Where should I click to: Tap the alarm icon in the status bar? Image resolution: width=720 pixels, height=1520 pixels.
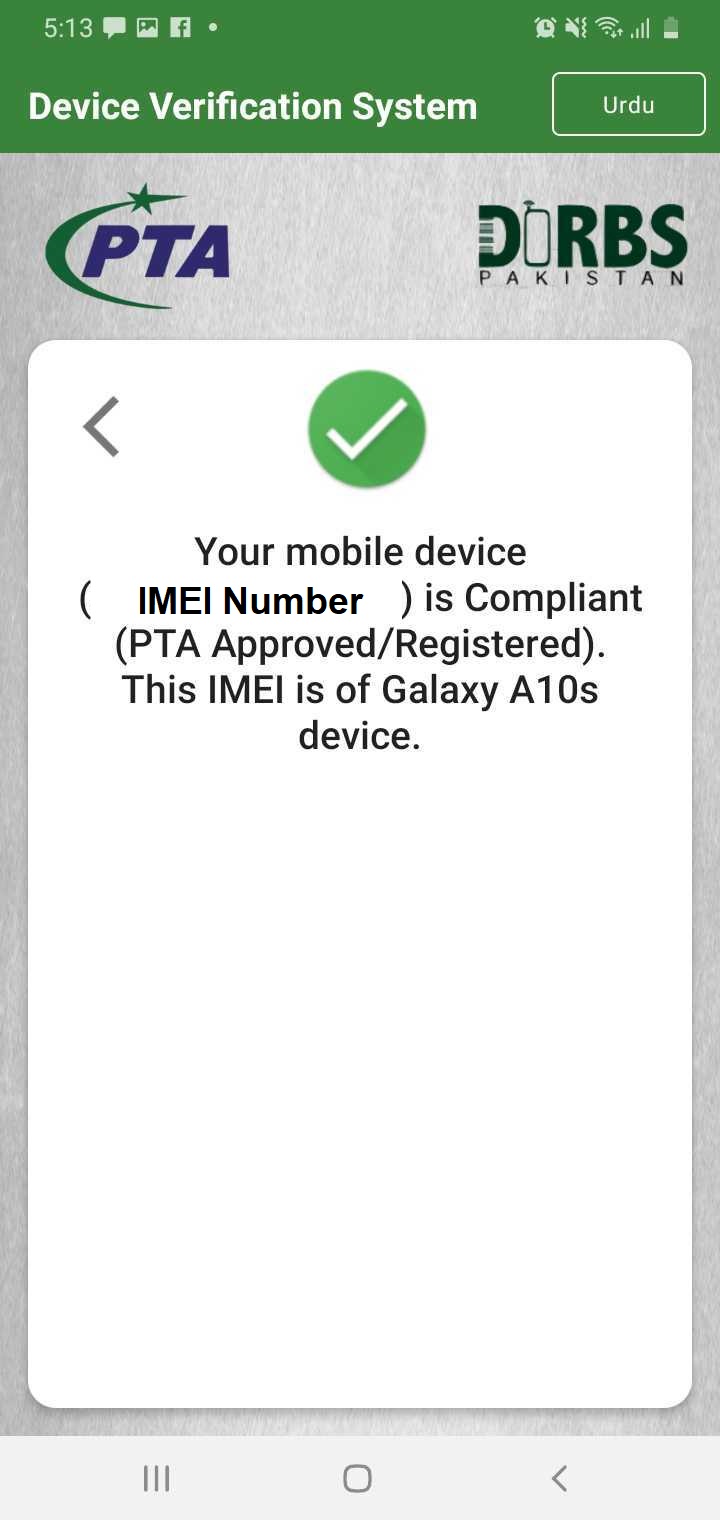click(x=544, y=28)
